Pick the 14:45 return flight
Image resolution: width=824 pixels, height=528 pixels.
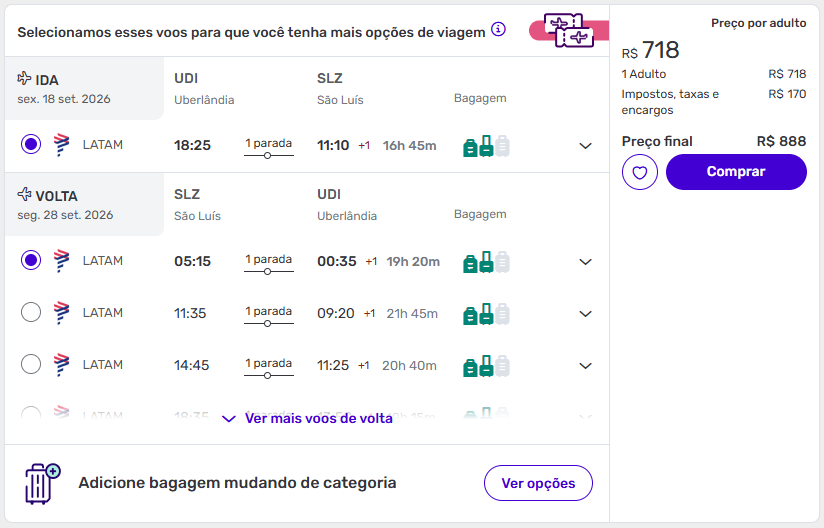point(31,365)
